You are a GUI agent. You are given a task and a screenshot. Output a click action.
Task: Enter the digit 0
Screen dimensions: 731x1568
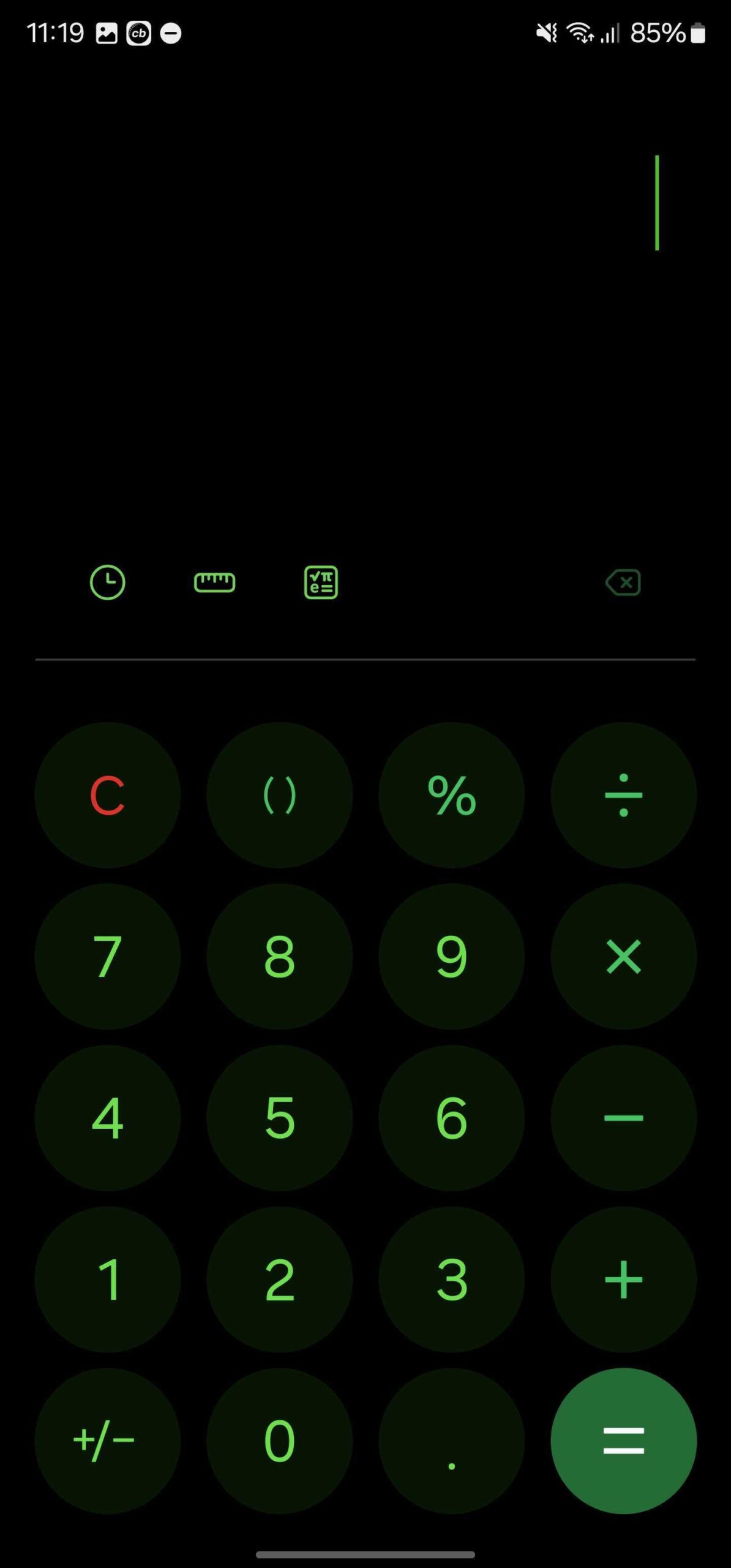(279, 1441)
